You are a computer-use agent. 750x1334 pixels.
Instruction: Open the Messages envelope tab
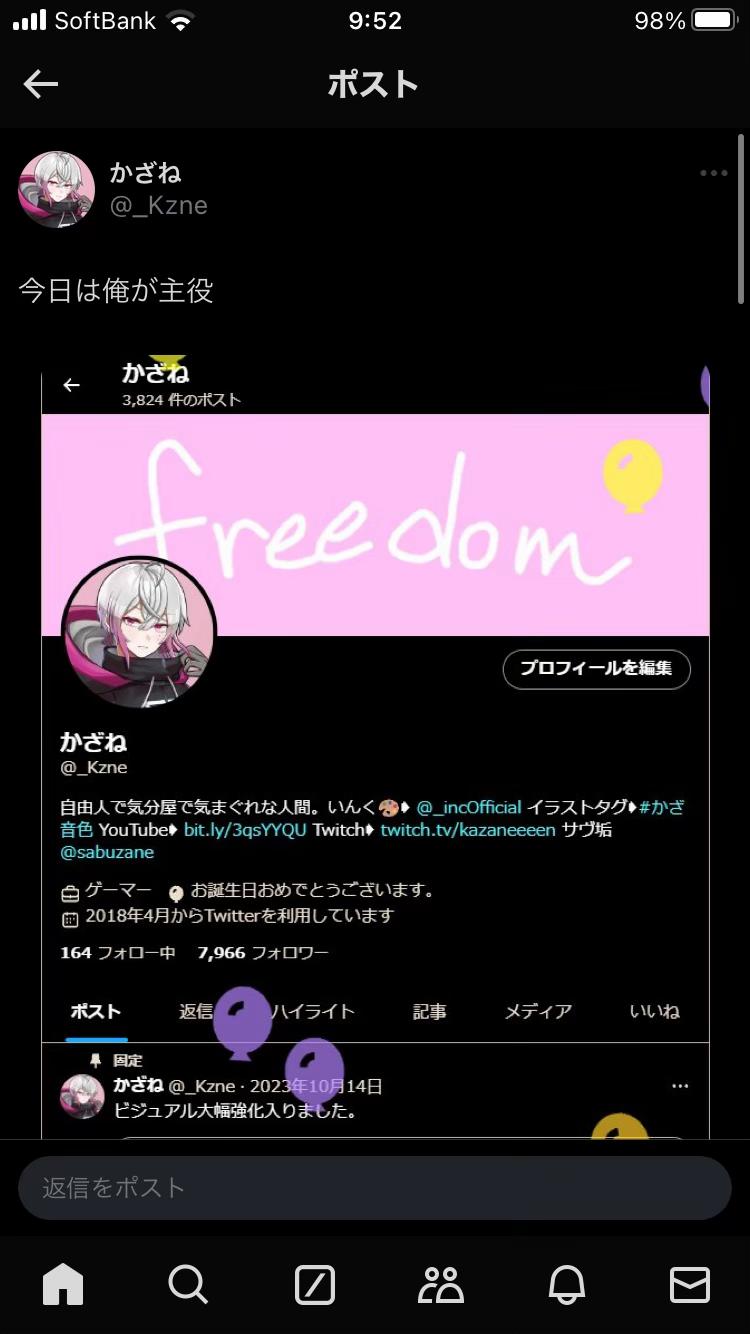pyautogui.click(x=690, y=1284)
